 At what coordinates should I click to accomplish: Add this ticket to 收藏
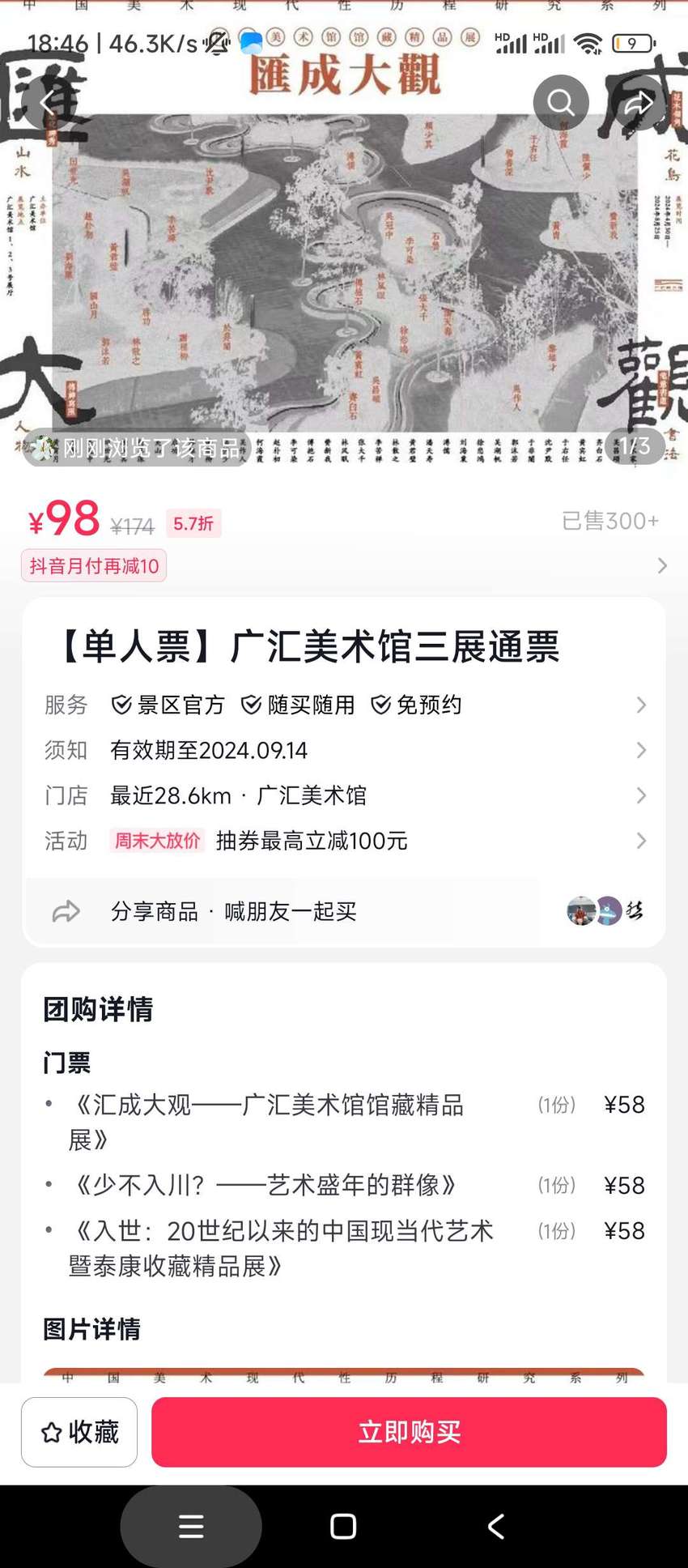[x=79, y=1432]
